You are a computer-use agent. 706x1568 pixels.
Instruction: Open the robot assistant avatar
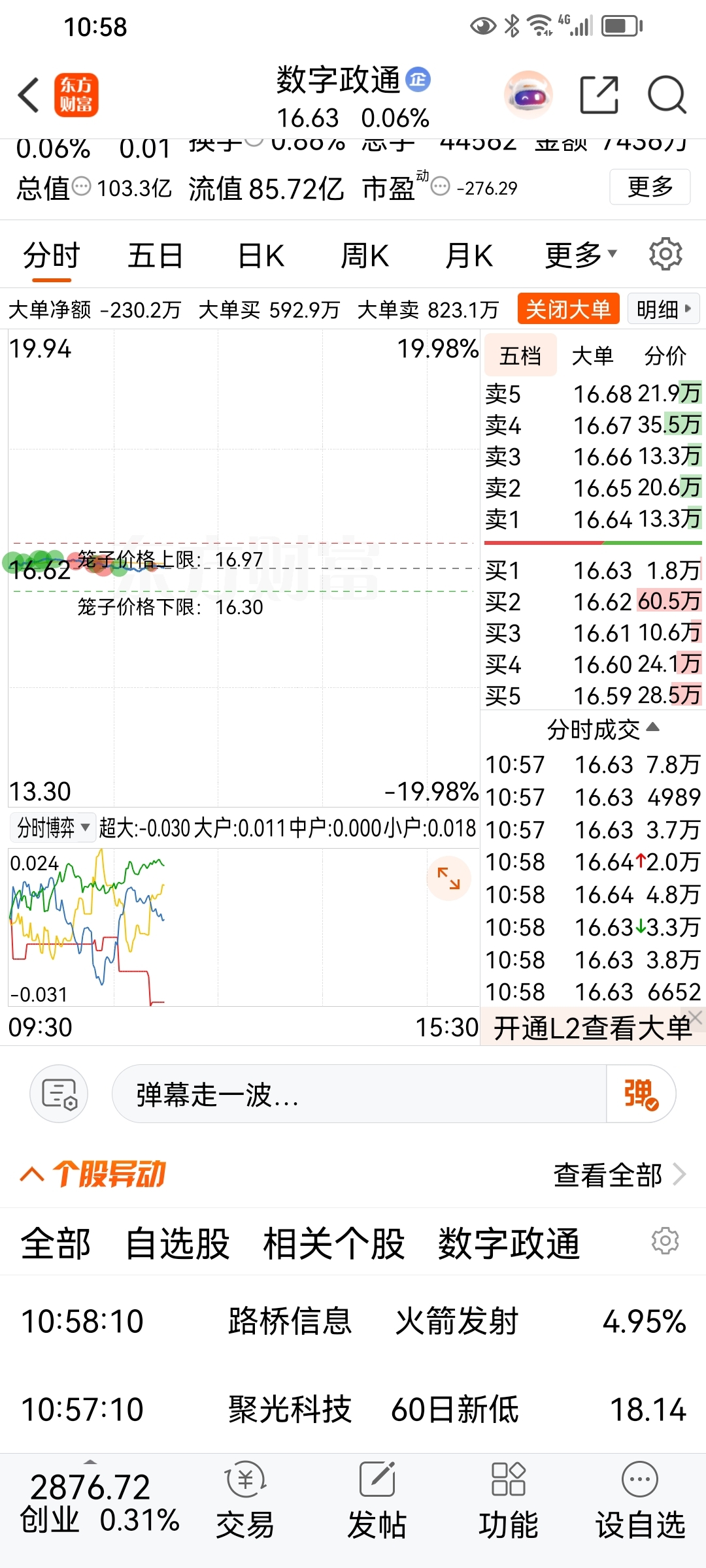click(x=529, y=95)
